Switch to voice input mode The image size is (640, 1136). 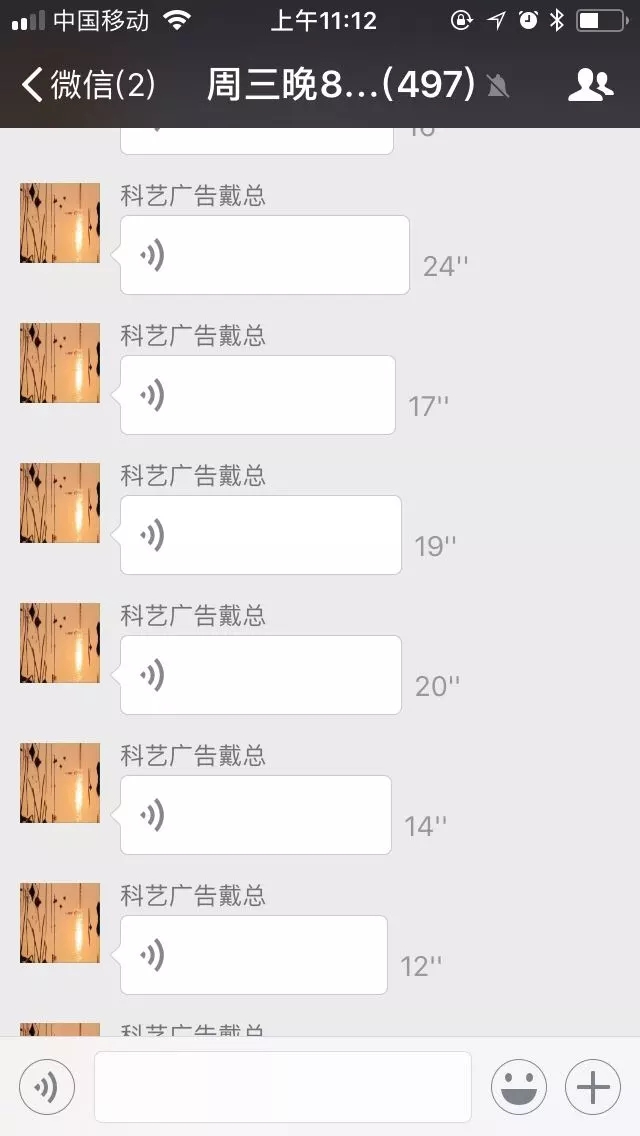tap(47, 1086)
